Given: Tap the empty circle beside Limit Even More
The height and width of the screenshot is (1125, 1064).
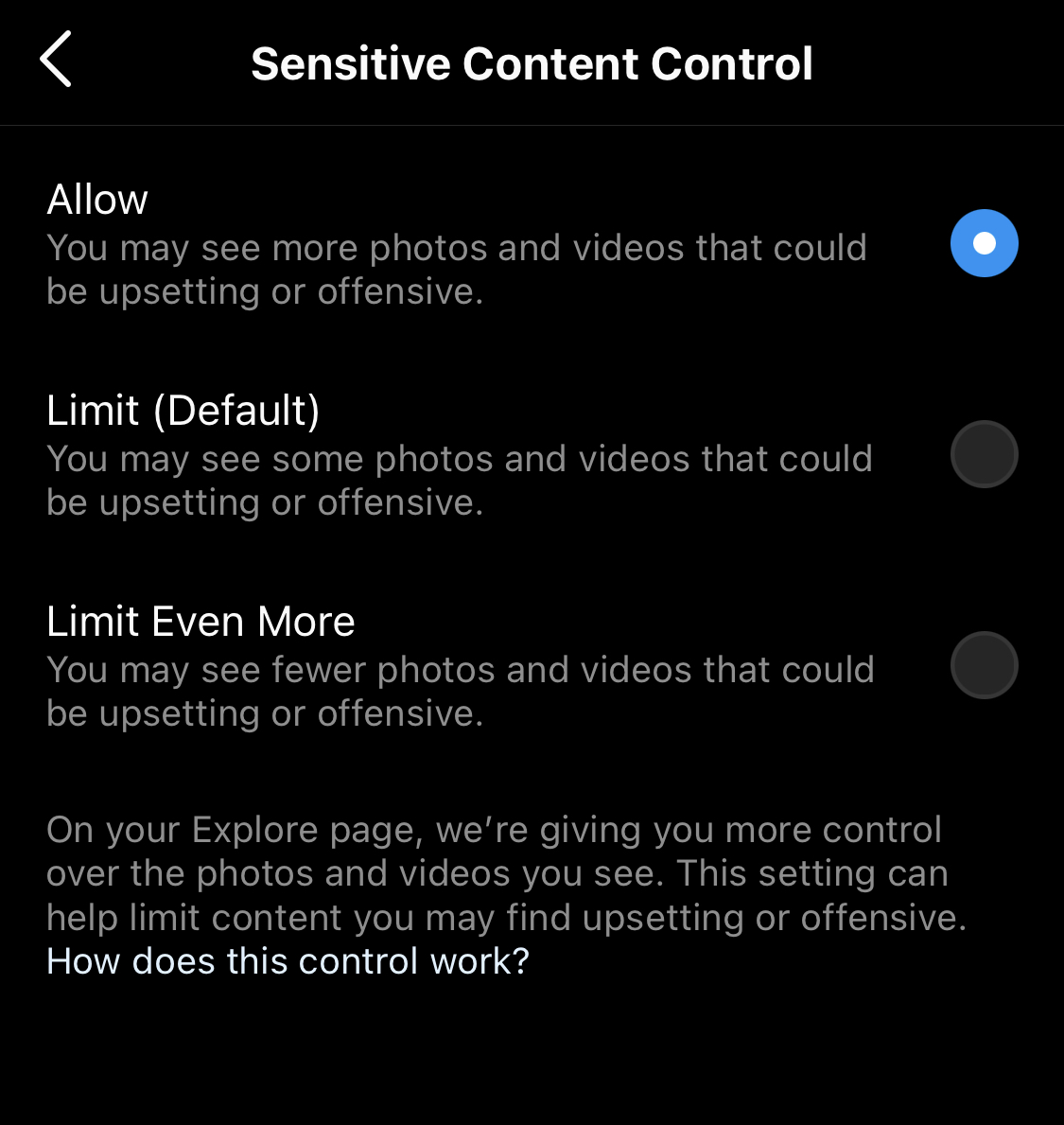Looking at the screenshot, I should coord(984,664).
